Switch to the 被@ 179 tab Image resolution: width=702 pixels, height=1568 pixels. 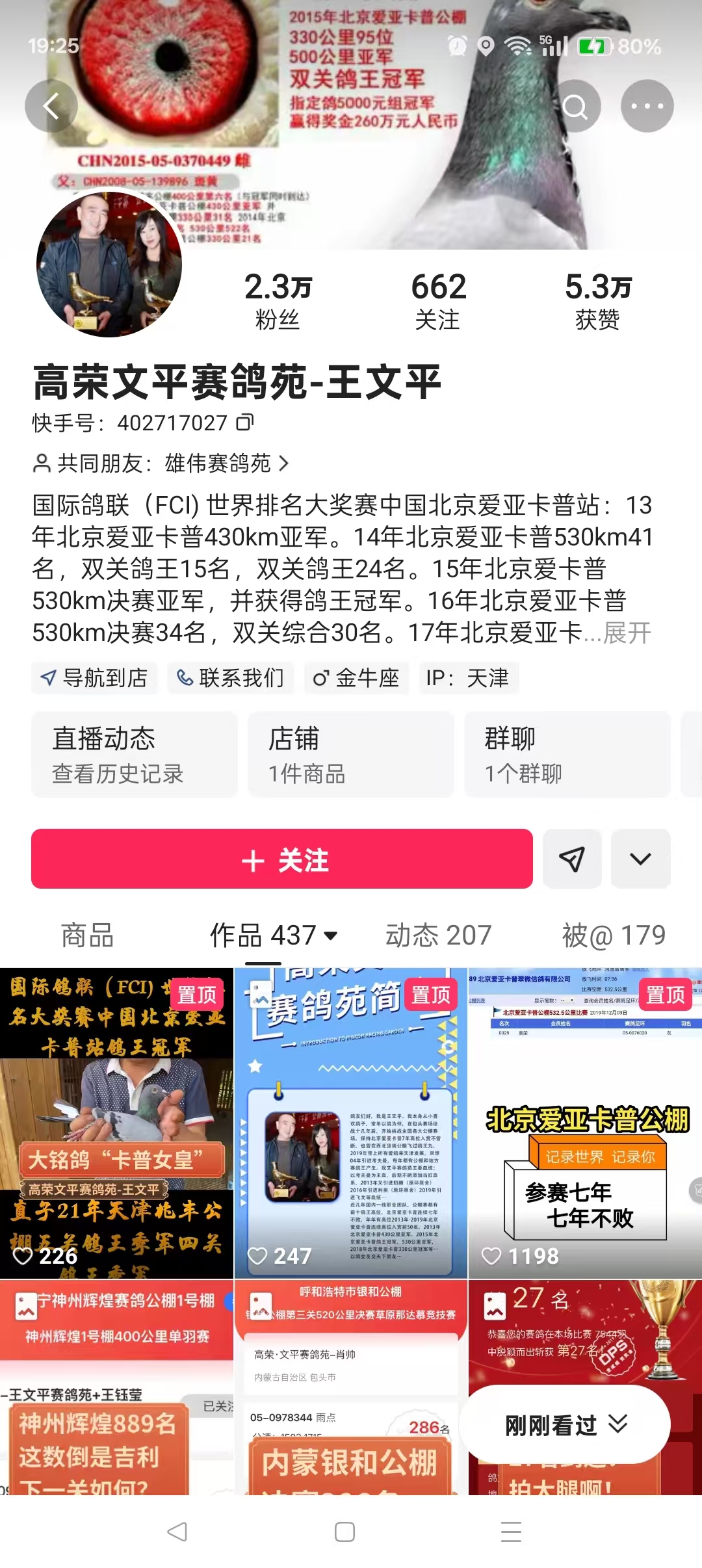(614, 935)
